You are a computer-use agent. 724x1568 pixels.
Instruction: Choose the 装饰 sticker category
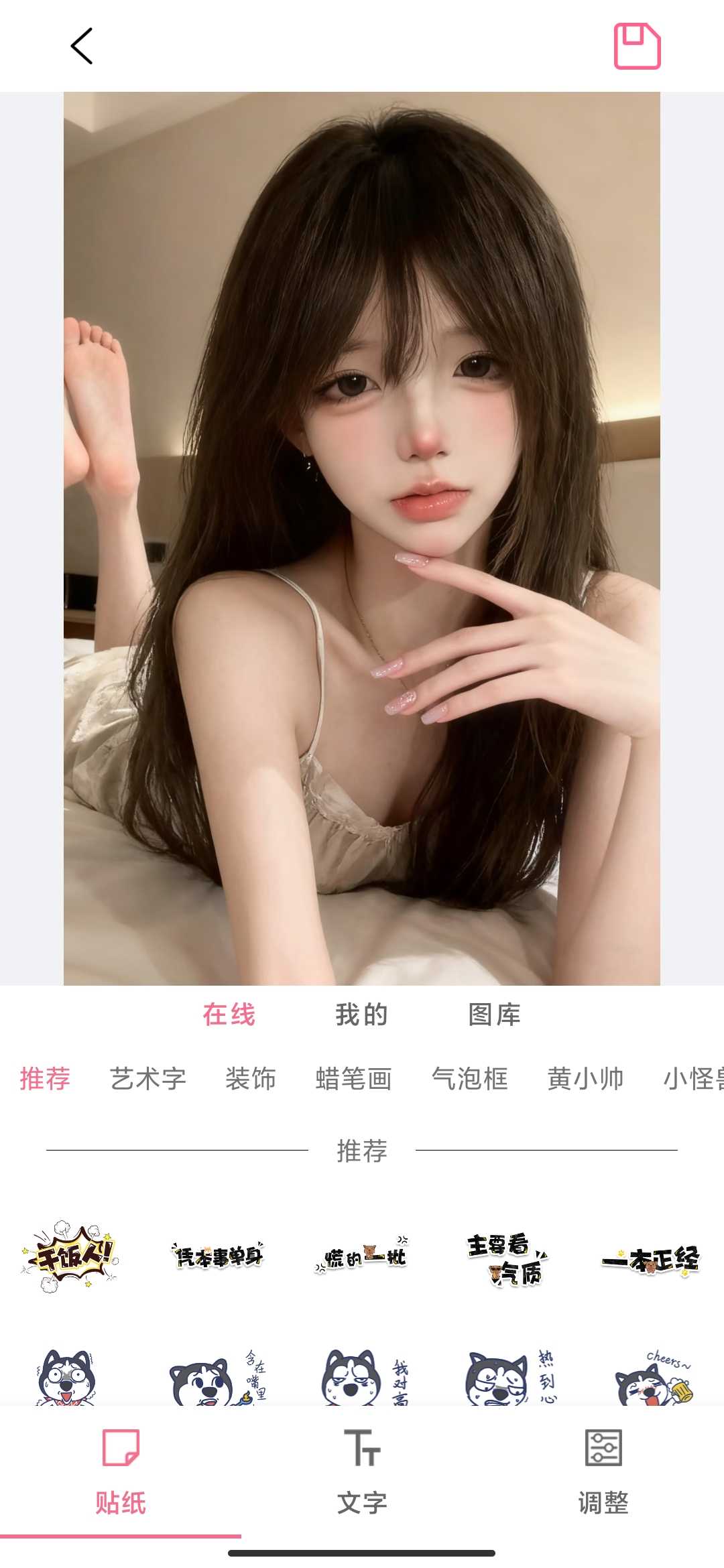point(250,1079)
